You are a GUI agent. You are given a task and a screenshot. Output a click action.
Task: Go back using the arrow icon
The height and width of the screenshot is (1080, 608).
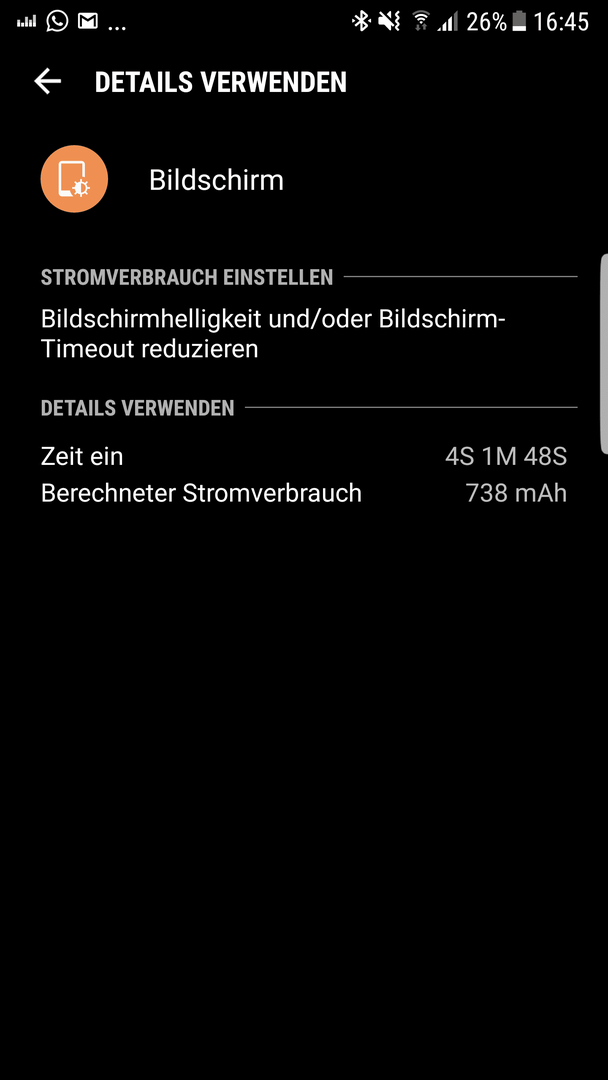pyautogui.click(x=48, y=81)
